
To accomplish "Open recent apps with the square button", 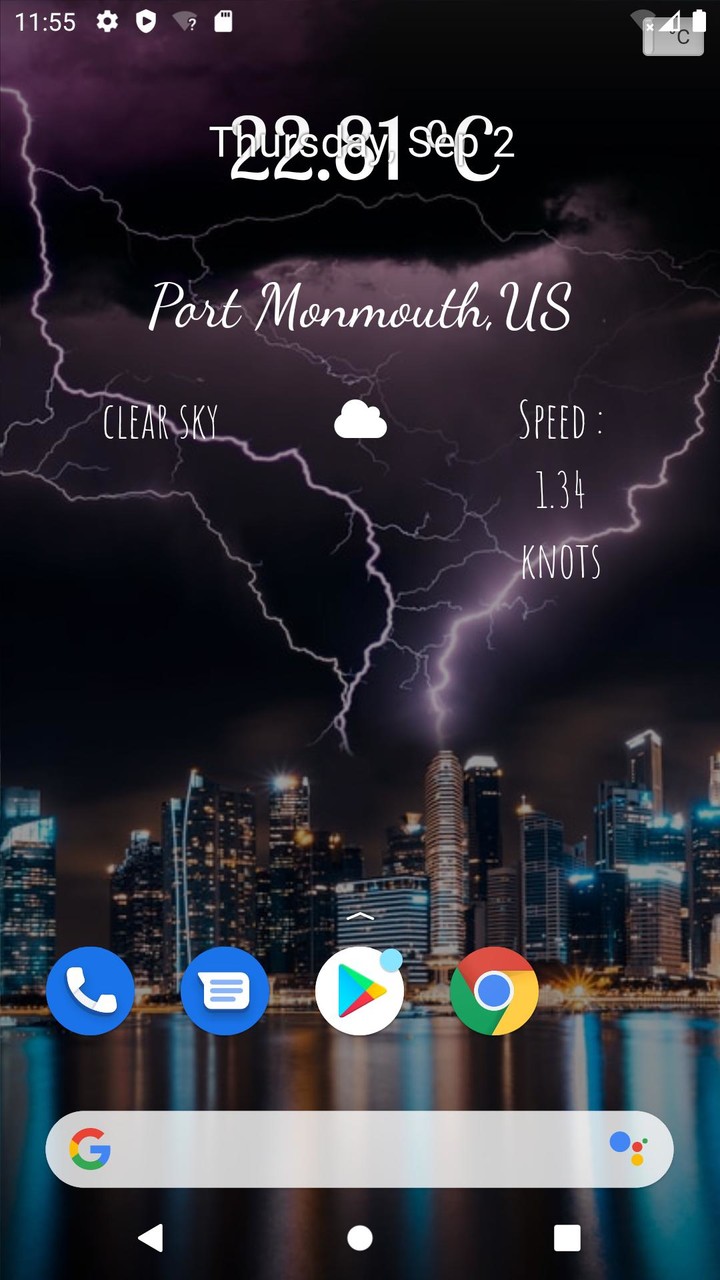I will [566, 1238].
